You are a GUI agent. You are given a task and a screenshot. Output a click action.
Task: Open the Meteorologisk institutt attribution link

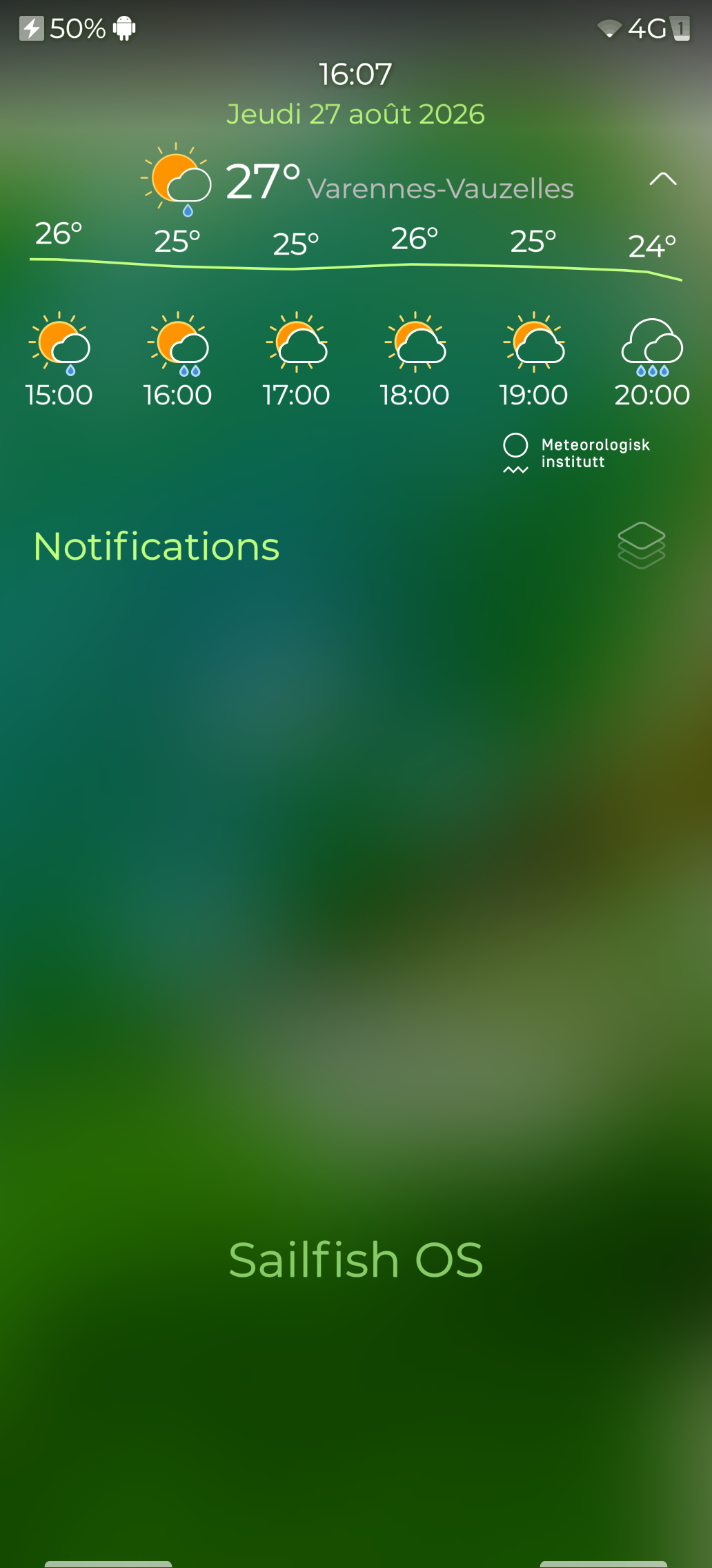(577, 453)
